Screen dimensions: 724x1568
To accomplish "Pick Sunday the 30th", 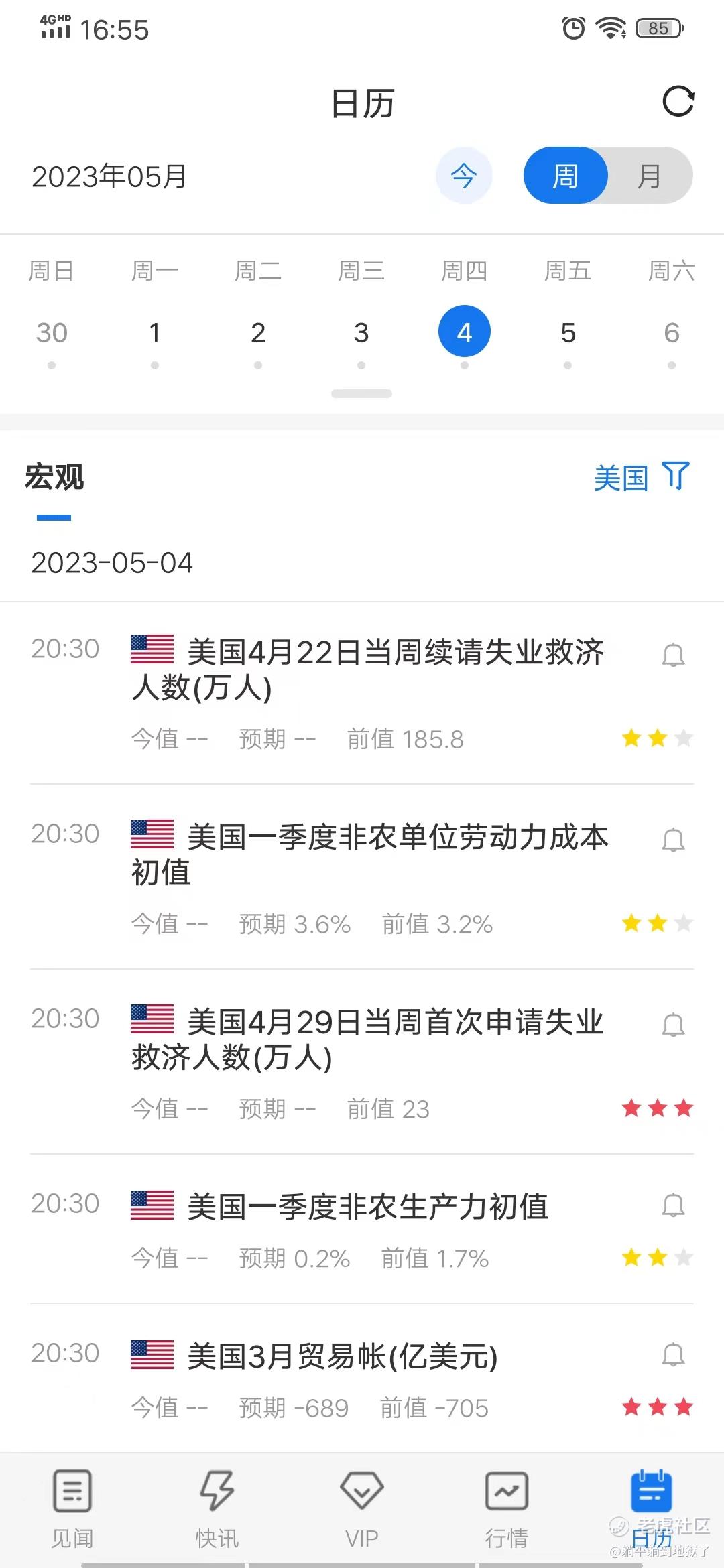I will pos(52,333).
